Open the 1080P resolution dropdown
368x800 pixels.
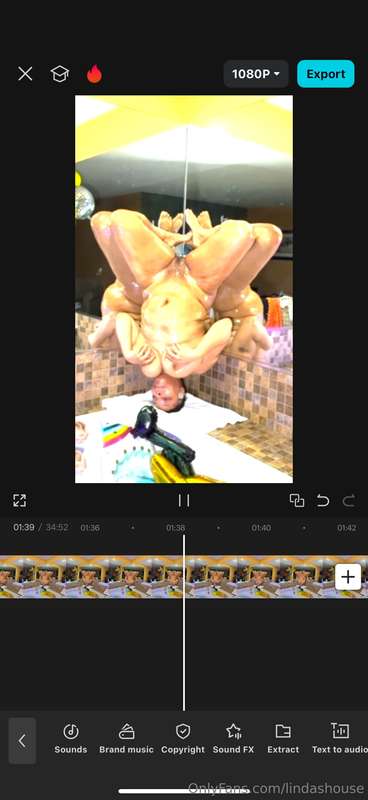pos(256,74)
